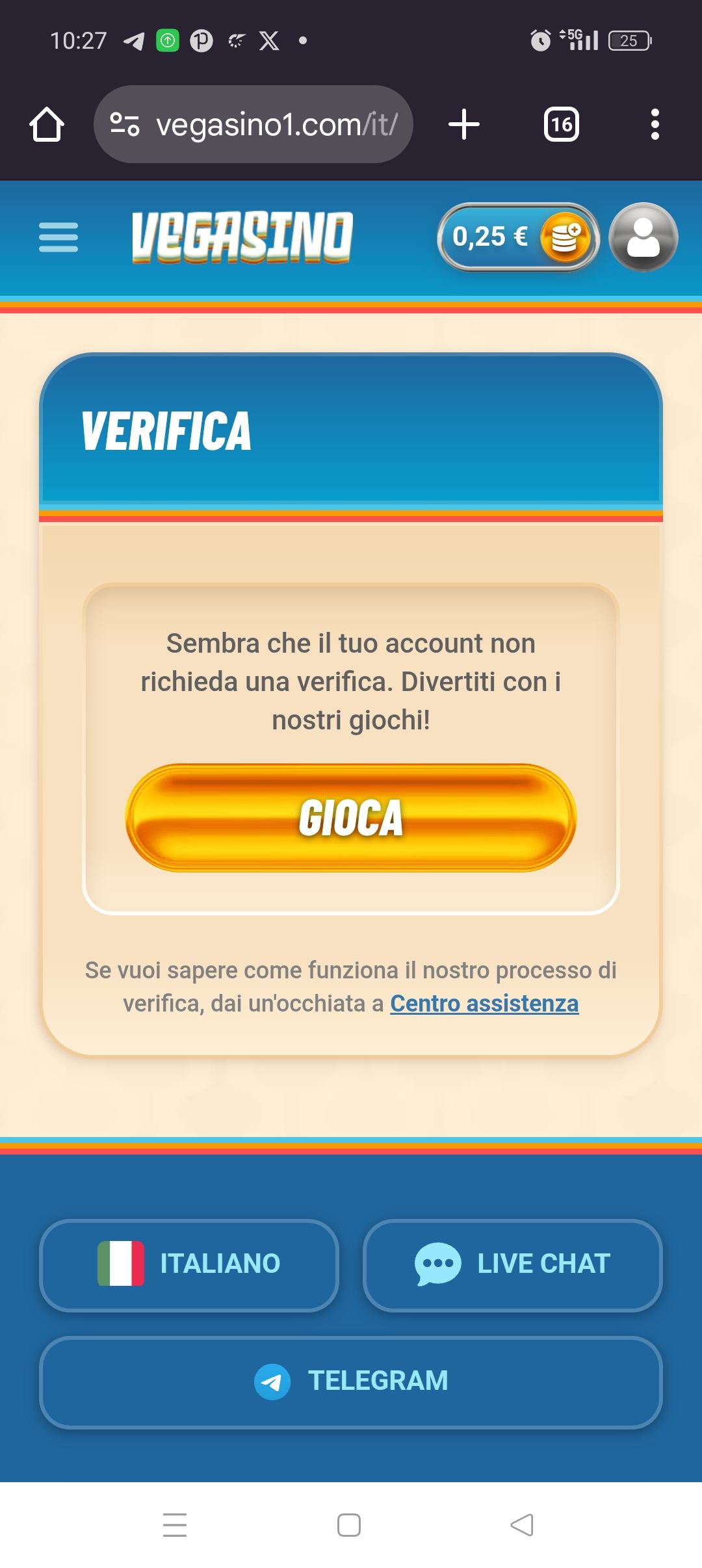Open the TELEGRAM channel button
The width and height of the screenshot is (702, 1568).
tap(351, 1381)
